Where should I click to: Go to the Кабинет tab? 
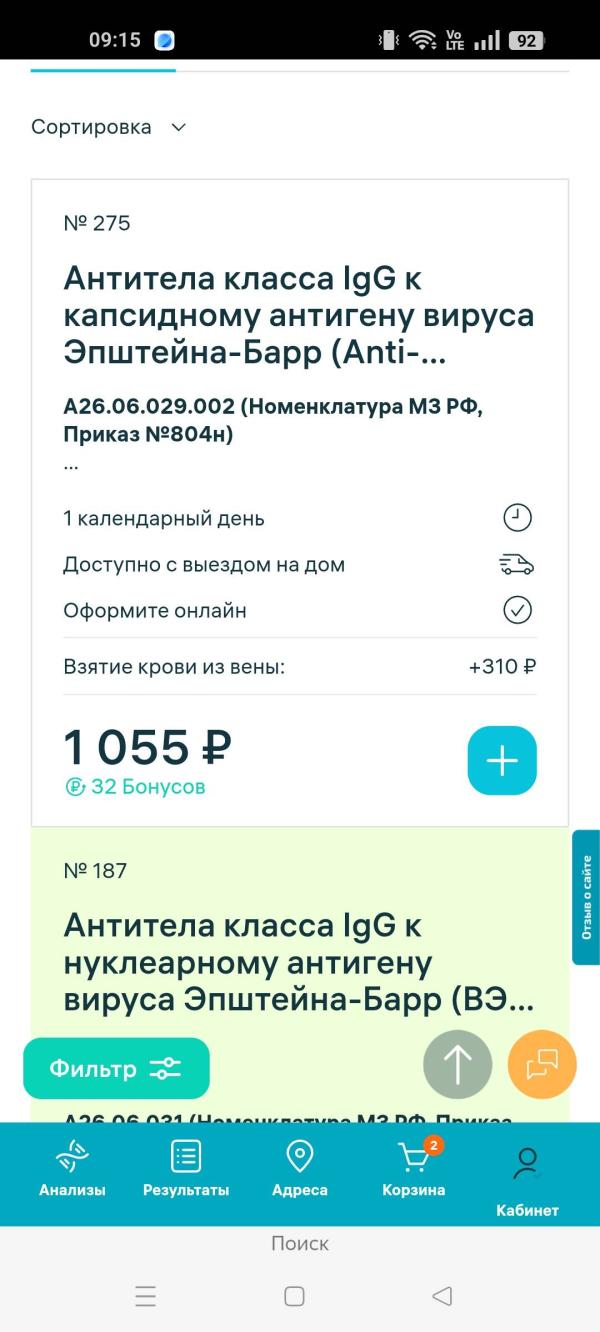[x=527, y=1180]
